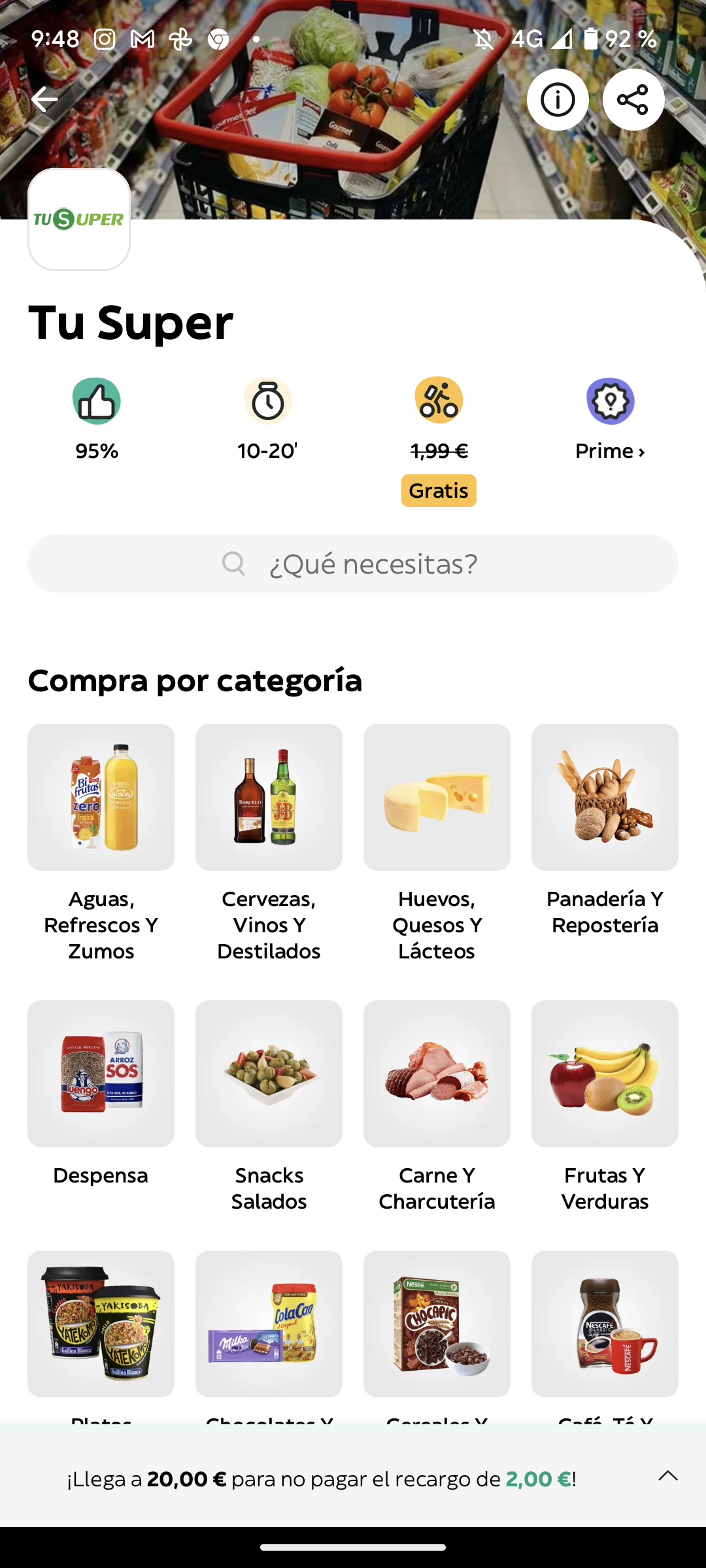
Task: Select Huevos, Quesos Y Lácteos category
Action: 437,797
